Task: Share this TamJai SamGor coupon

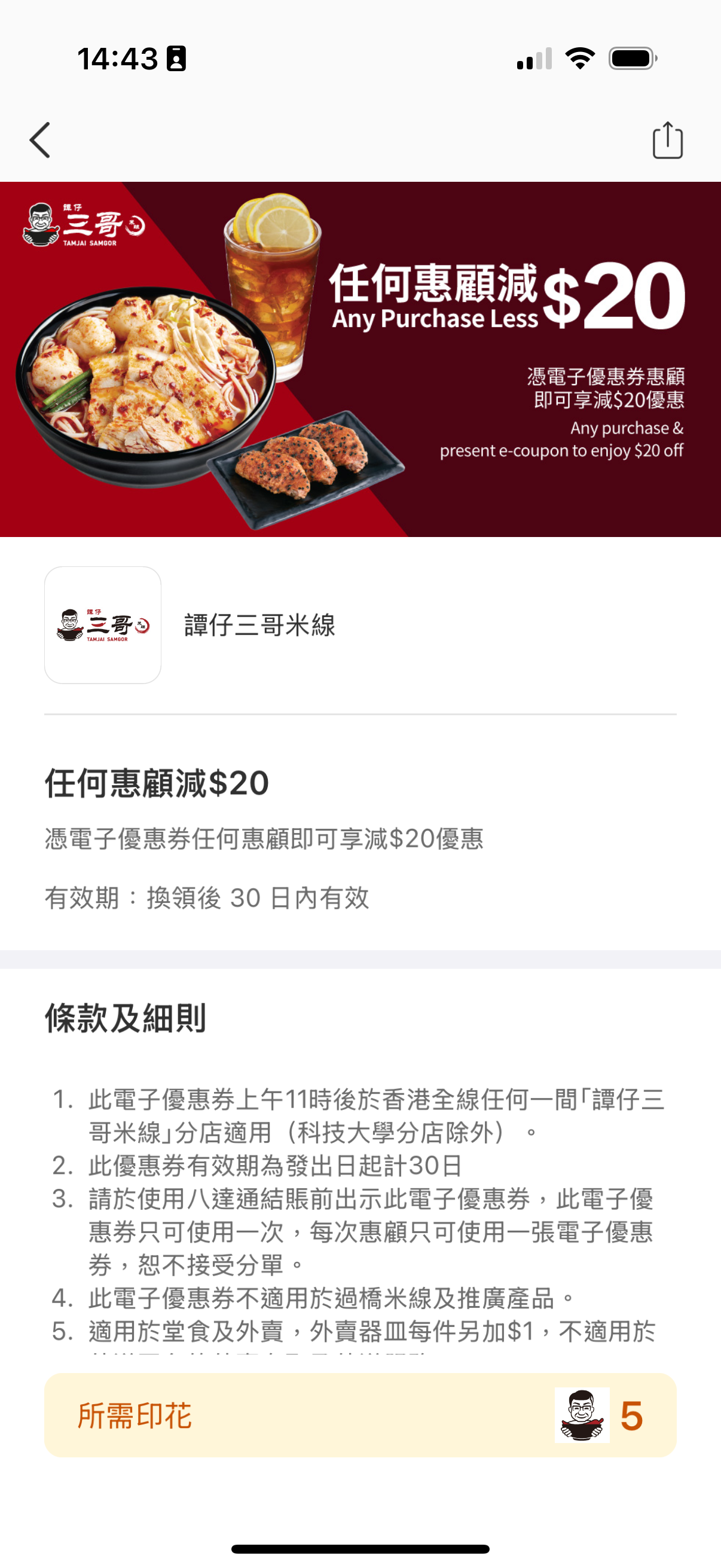Action: click(x=667, y=141)
